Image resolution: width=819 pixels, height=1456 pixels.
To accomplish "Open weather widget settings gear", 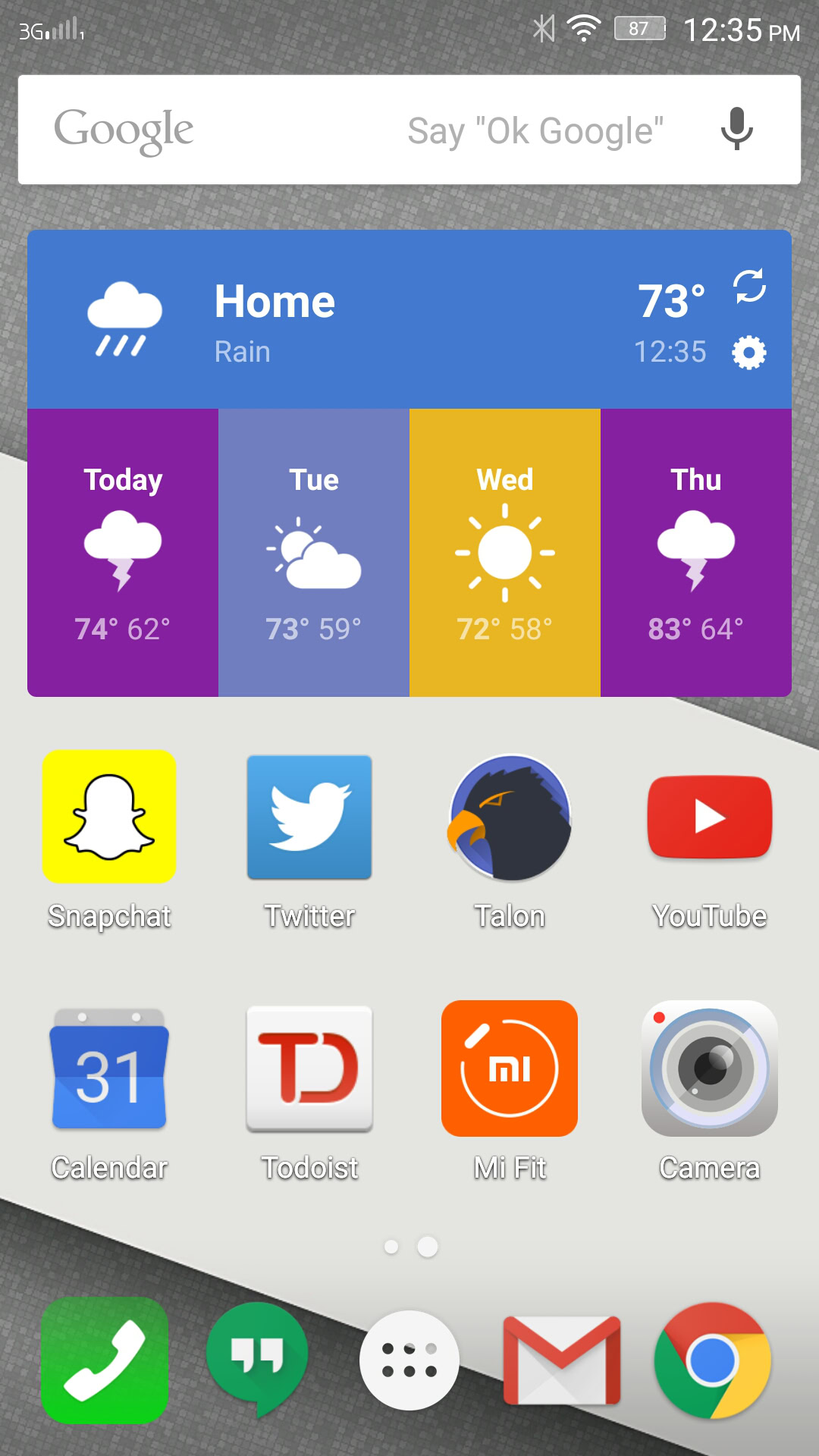I will click(x=749, y=353).
